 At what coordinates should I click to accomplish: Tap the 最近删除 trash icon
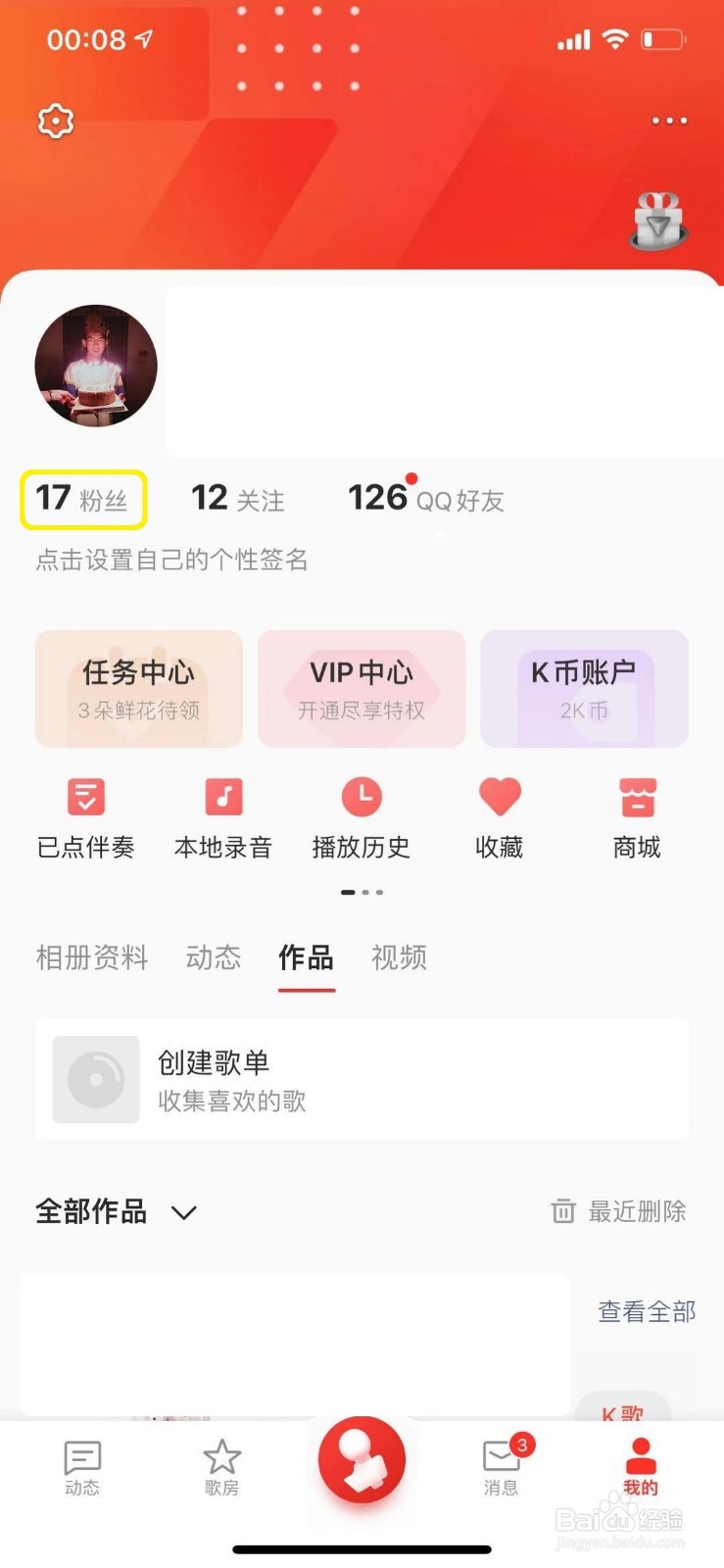tap(563, 1211)
